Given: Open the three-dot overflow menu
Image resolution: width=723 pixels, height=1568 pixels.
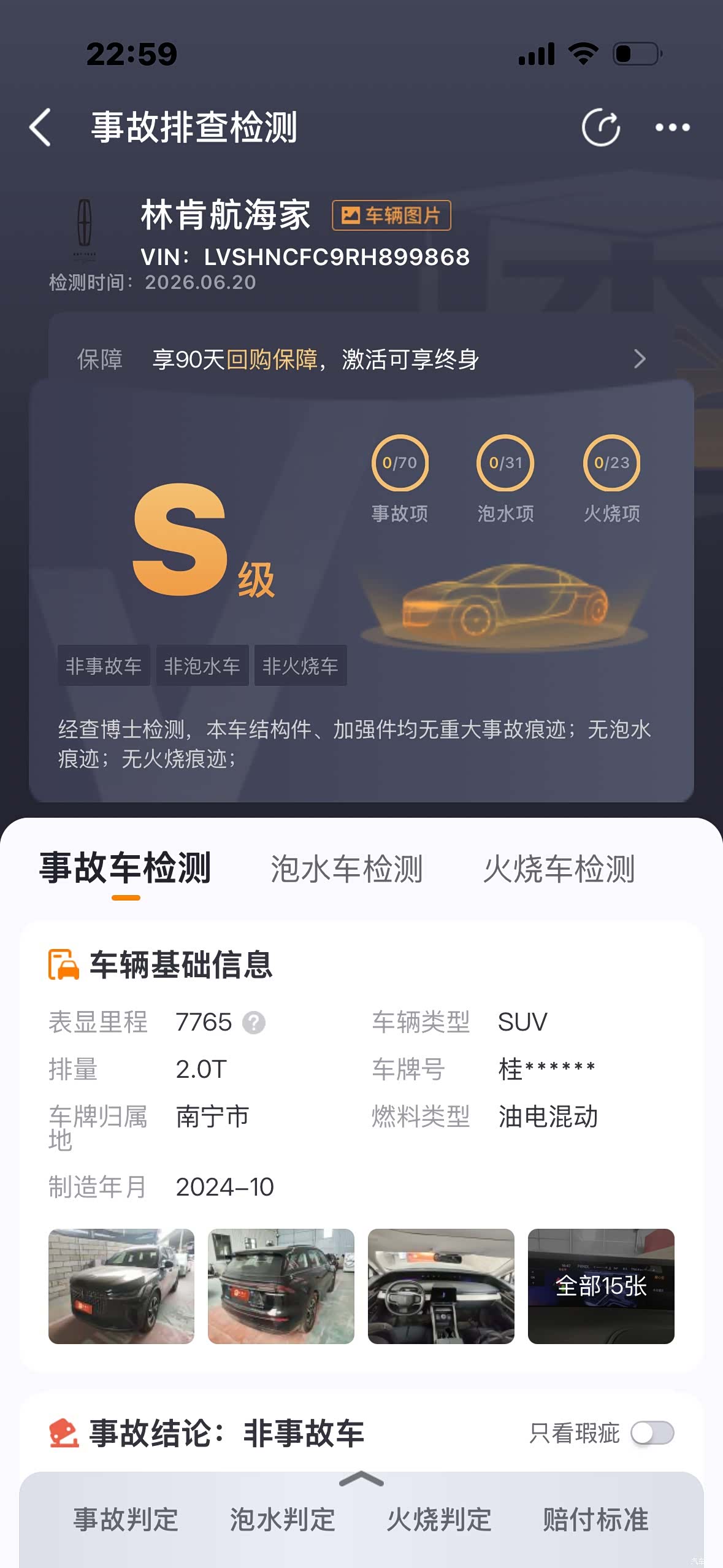Looking at the screenshot, I should (673, 128).
